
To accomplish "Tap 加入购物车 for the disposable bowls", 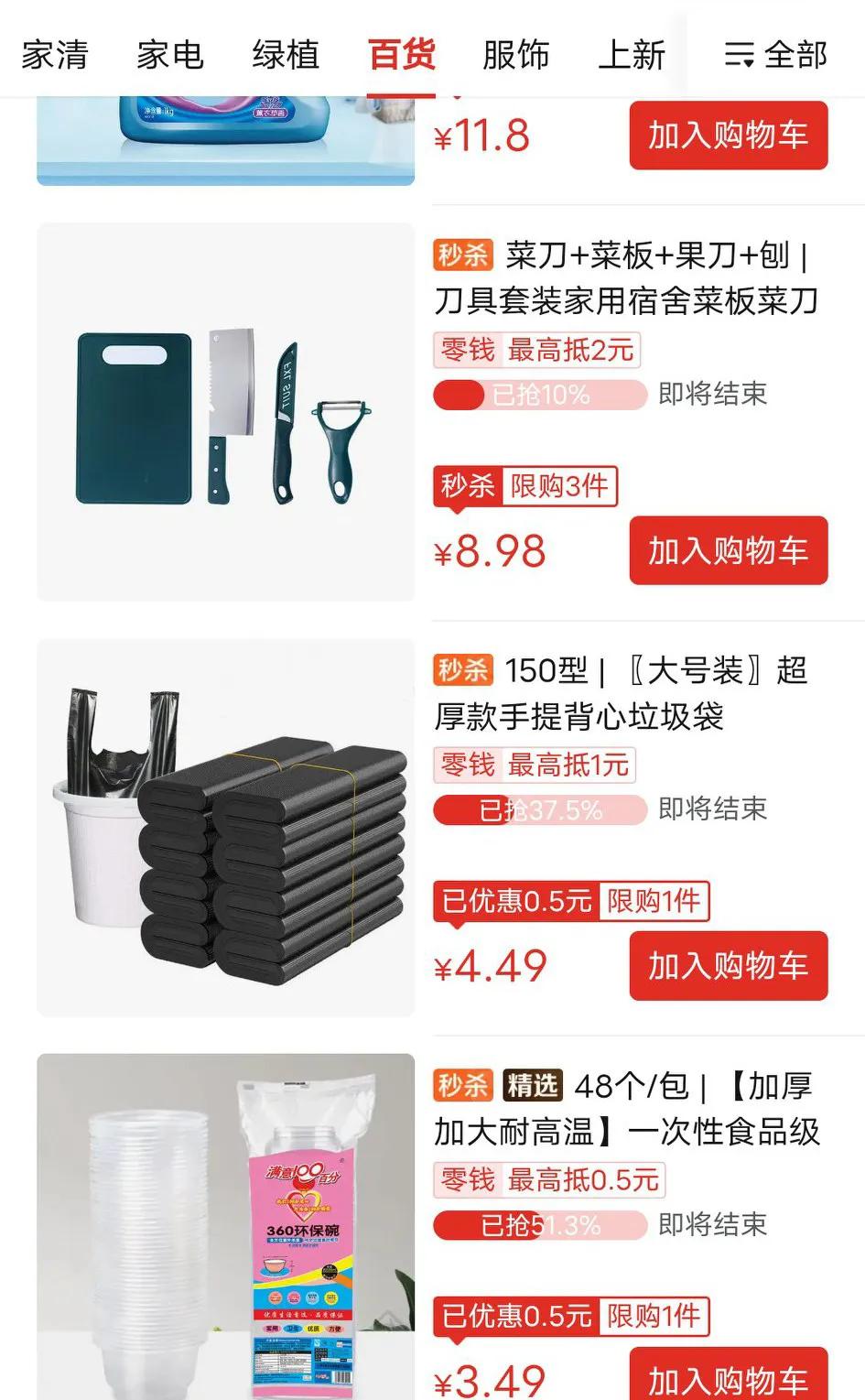I will (x=728, y=1378).
